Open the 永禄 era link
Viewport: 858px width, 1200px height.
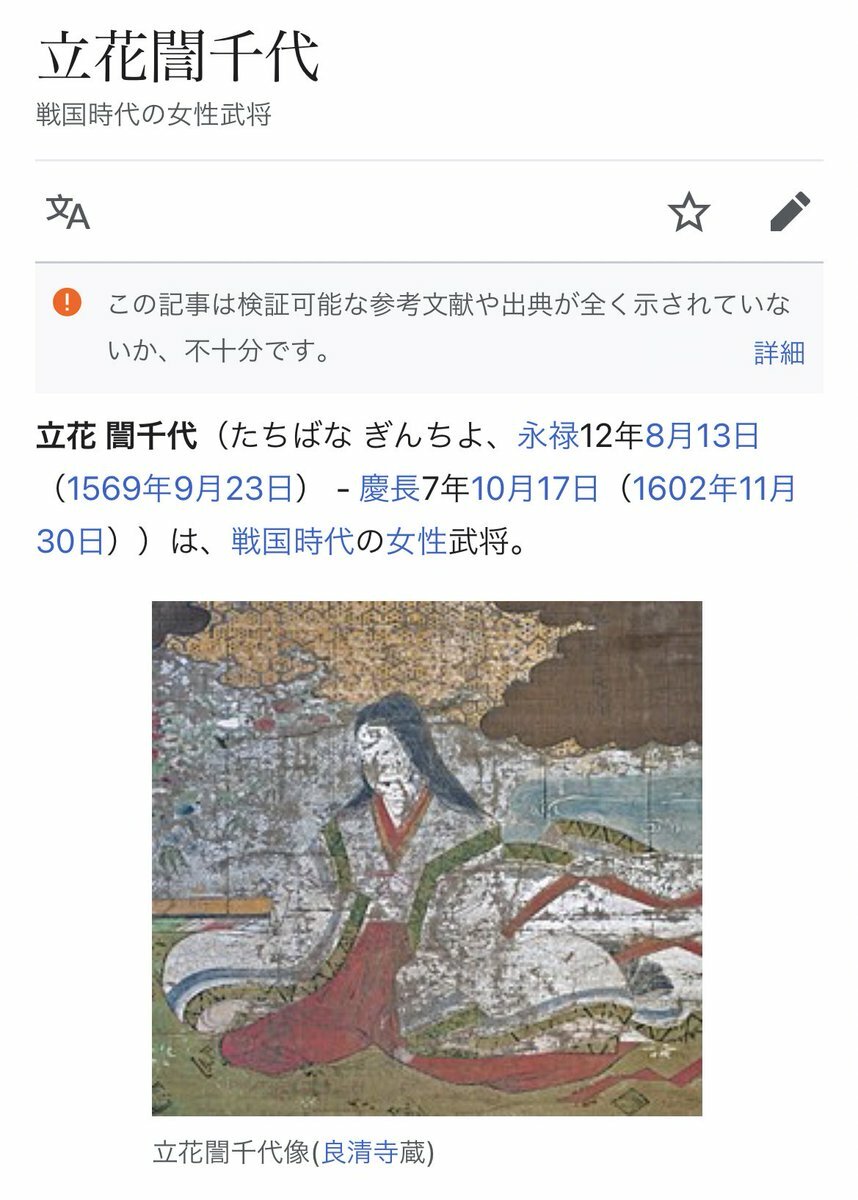[548, 436]
